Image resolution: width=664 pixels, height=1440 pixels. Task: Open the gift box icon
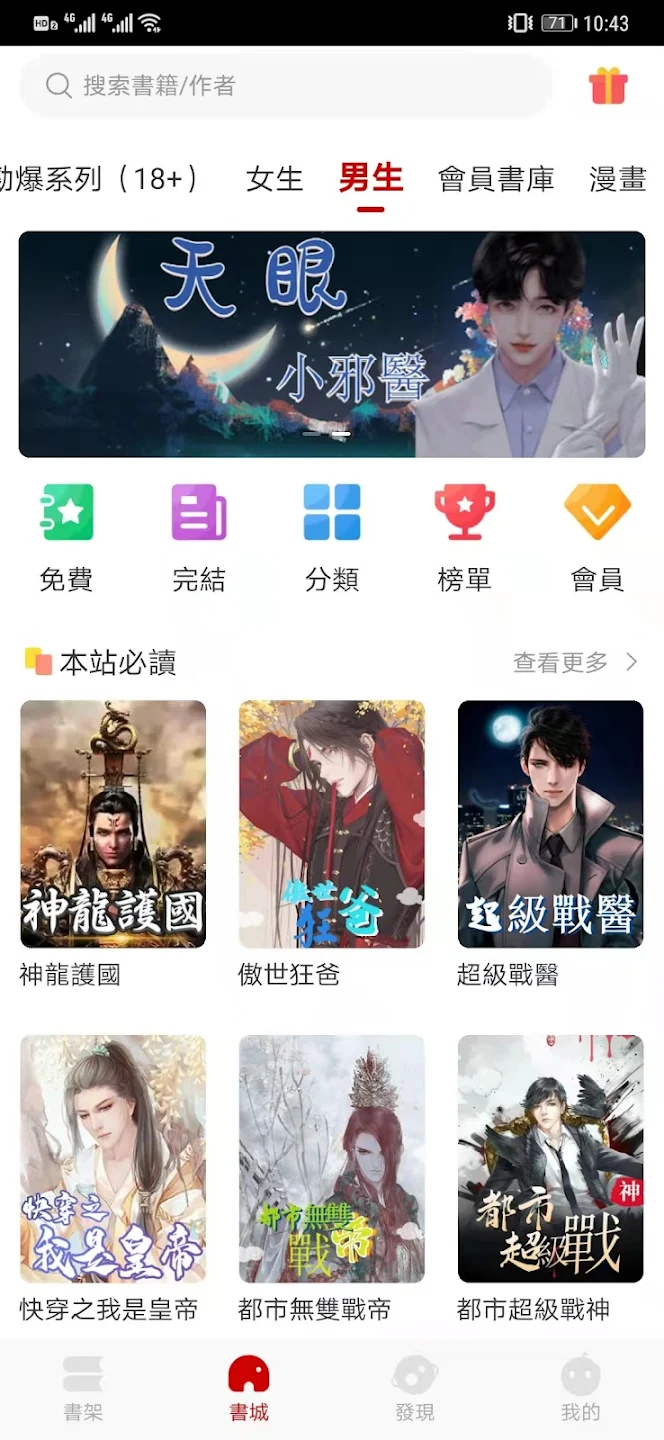[607, 86]
